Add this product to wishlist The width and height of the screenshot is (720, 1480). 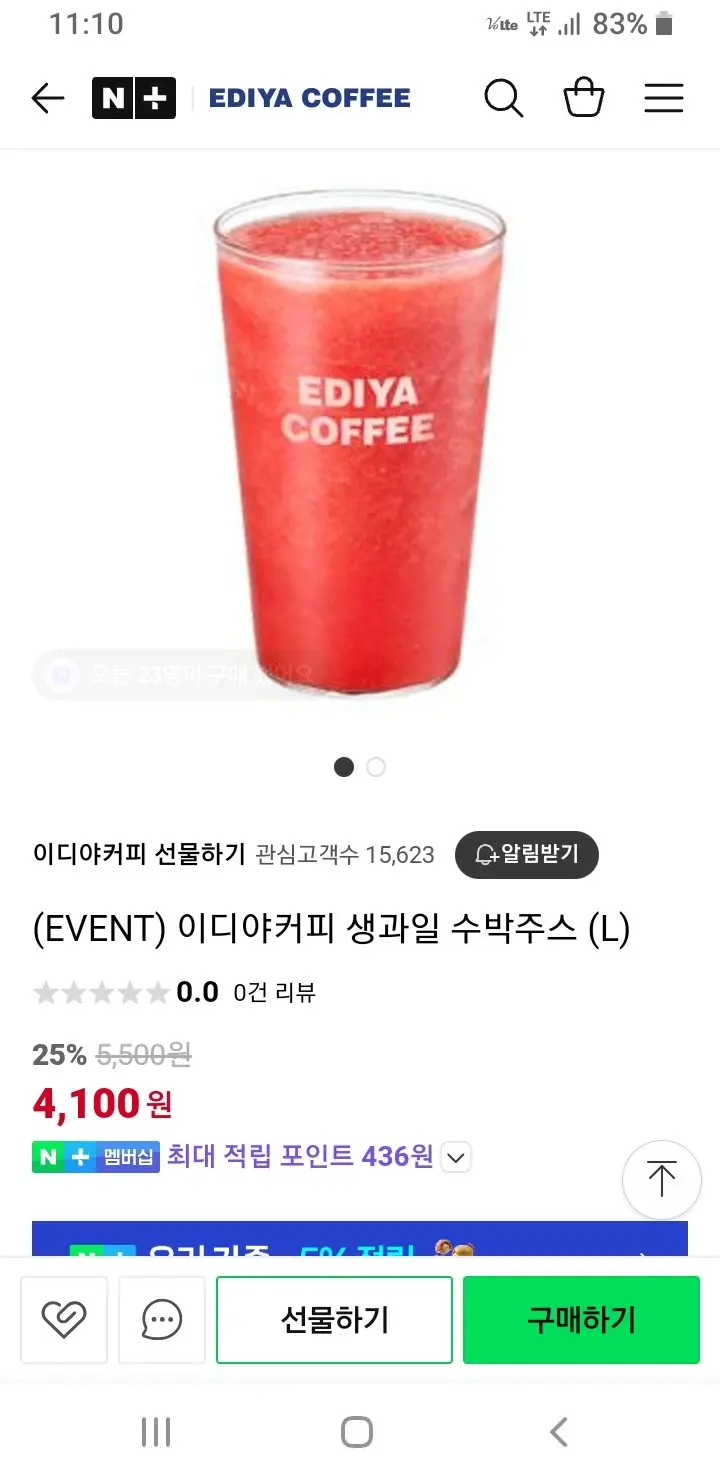[x=64, y=1320]
